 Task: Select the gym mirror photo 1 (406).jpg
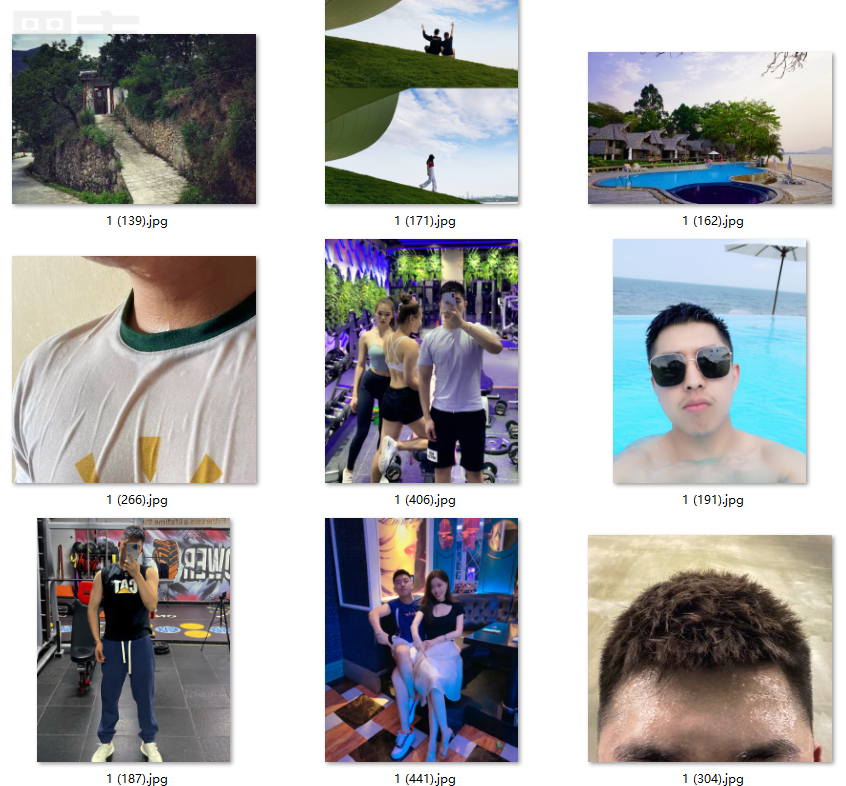tap(421, 361)
